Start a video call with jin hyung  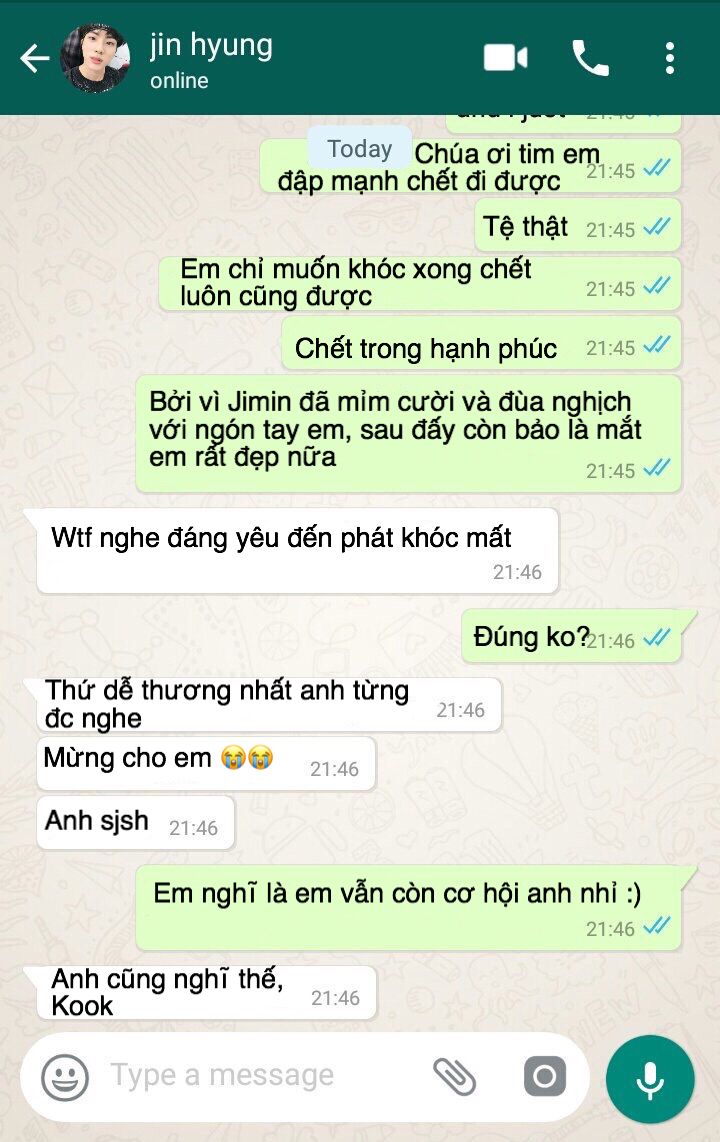505,58
